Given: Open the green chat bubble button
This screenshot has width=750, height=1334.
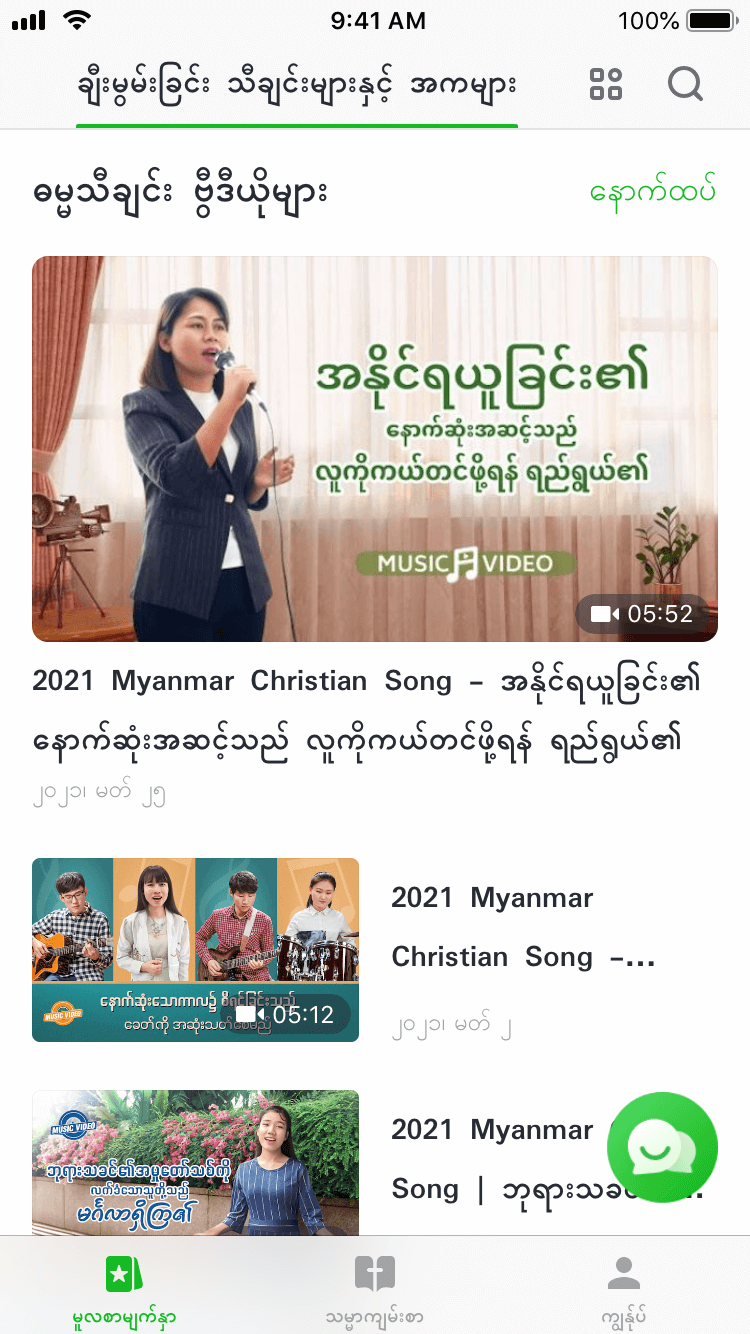Looking at the screenshot, I should pyautogui.click(x=662, y=1147).
